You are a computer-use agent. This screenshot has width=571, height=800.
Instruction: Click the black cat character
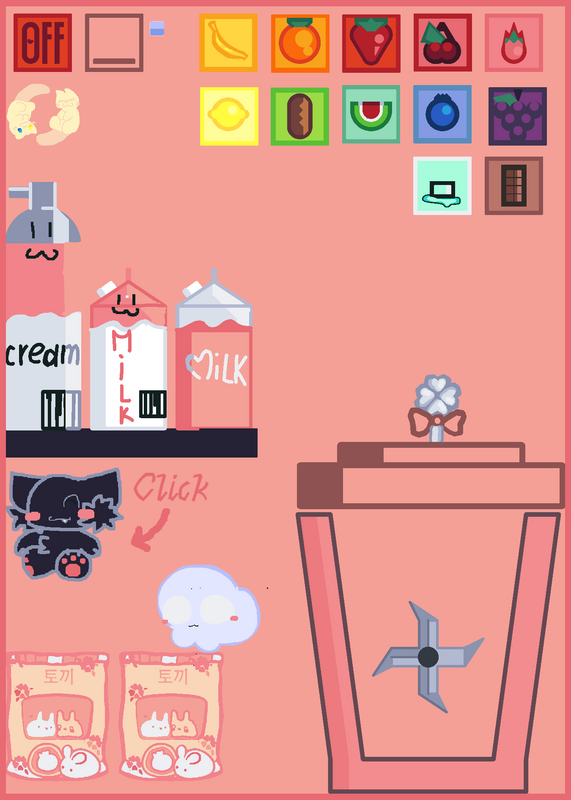tap(64, 524)
